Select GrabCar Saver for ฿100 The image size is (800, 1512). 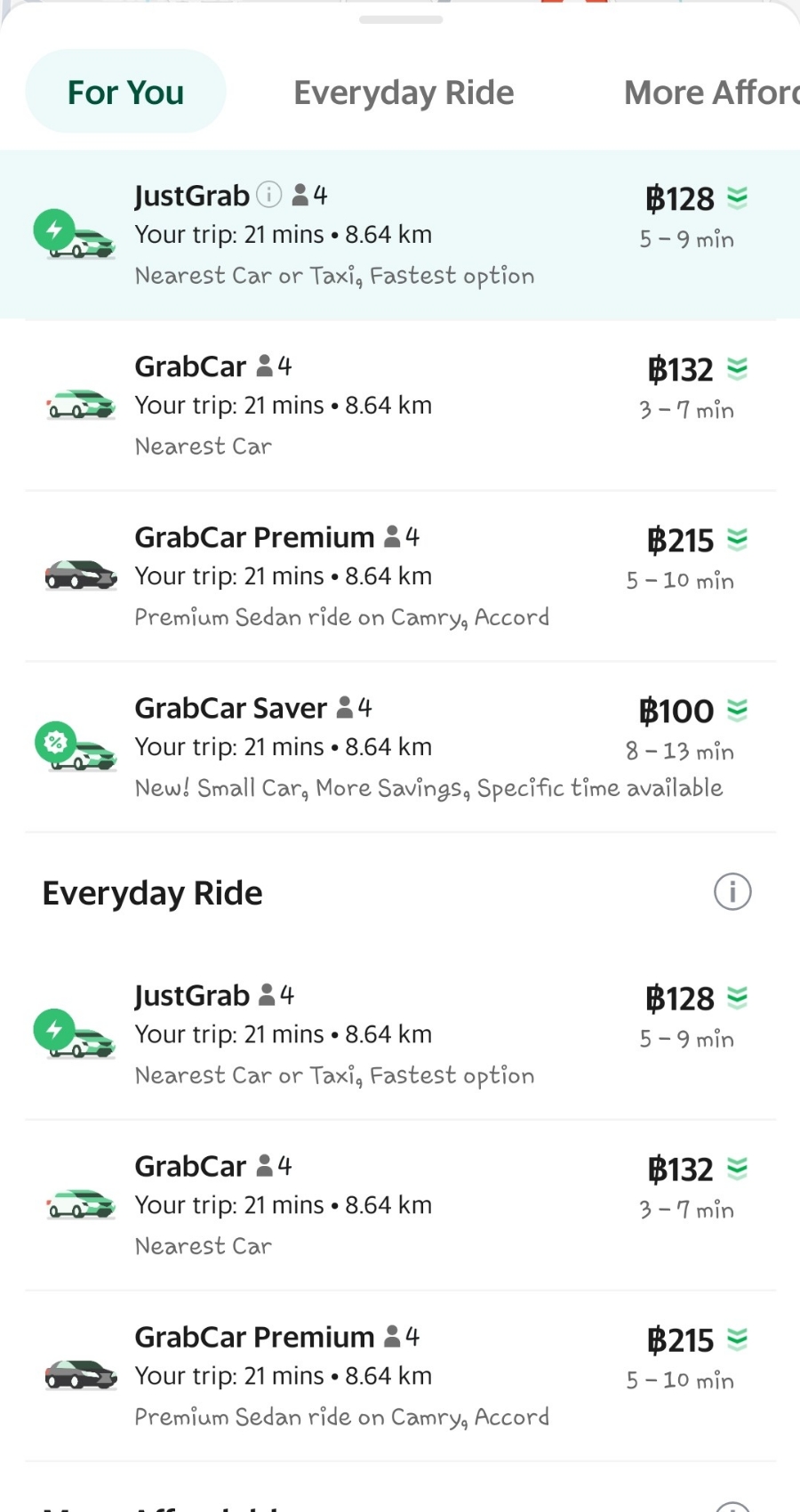(x=400, y=747)
